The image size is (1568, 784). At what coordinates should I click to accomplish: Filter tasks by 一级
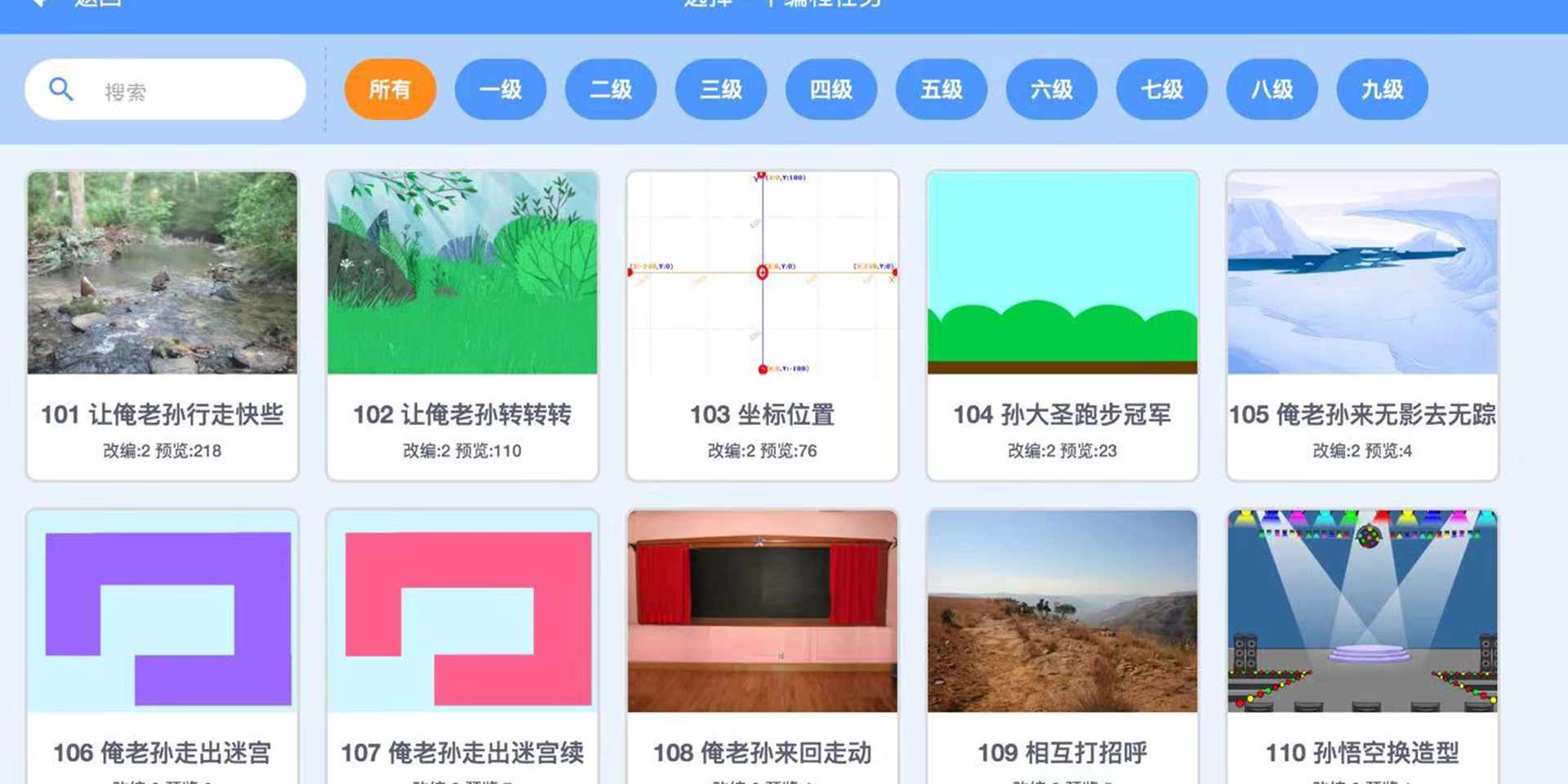(x=500, y=90)
